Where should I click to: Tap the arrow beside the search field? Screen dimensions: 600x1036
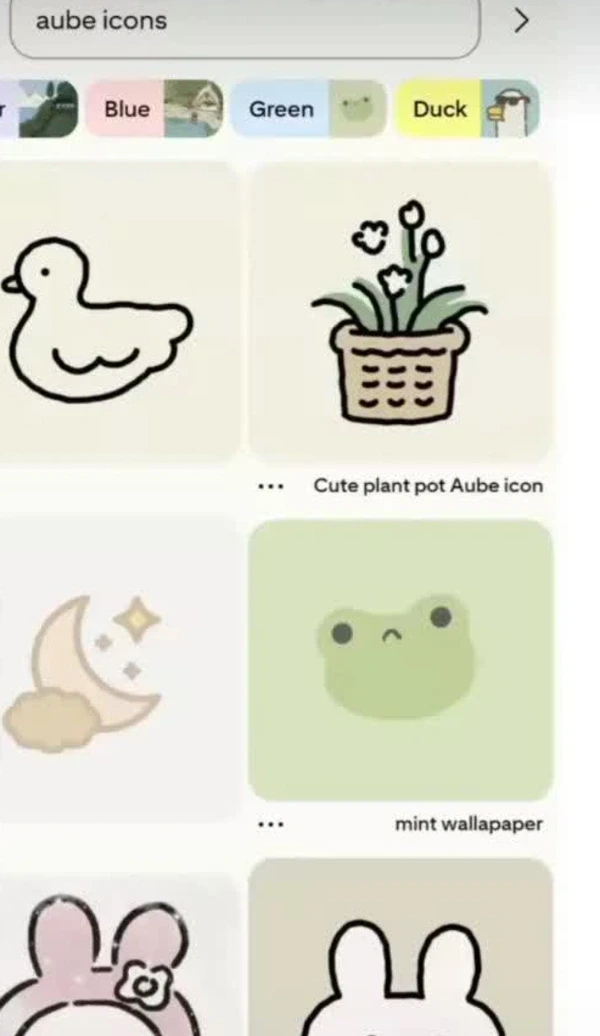(521, 21)
